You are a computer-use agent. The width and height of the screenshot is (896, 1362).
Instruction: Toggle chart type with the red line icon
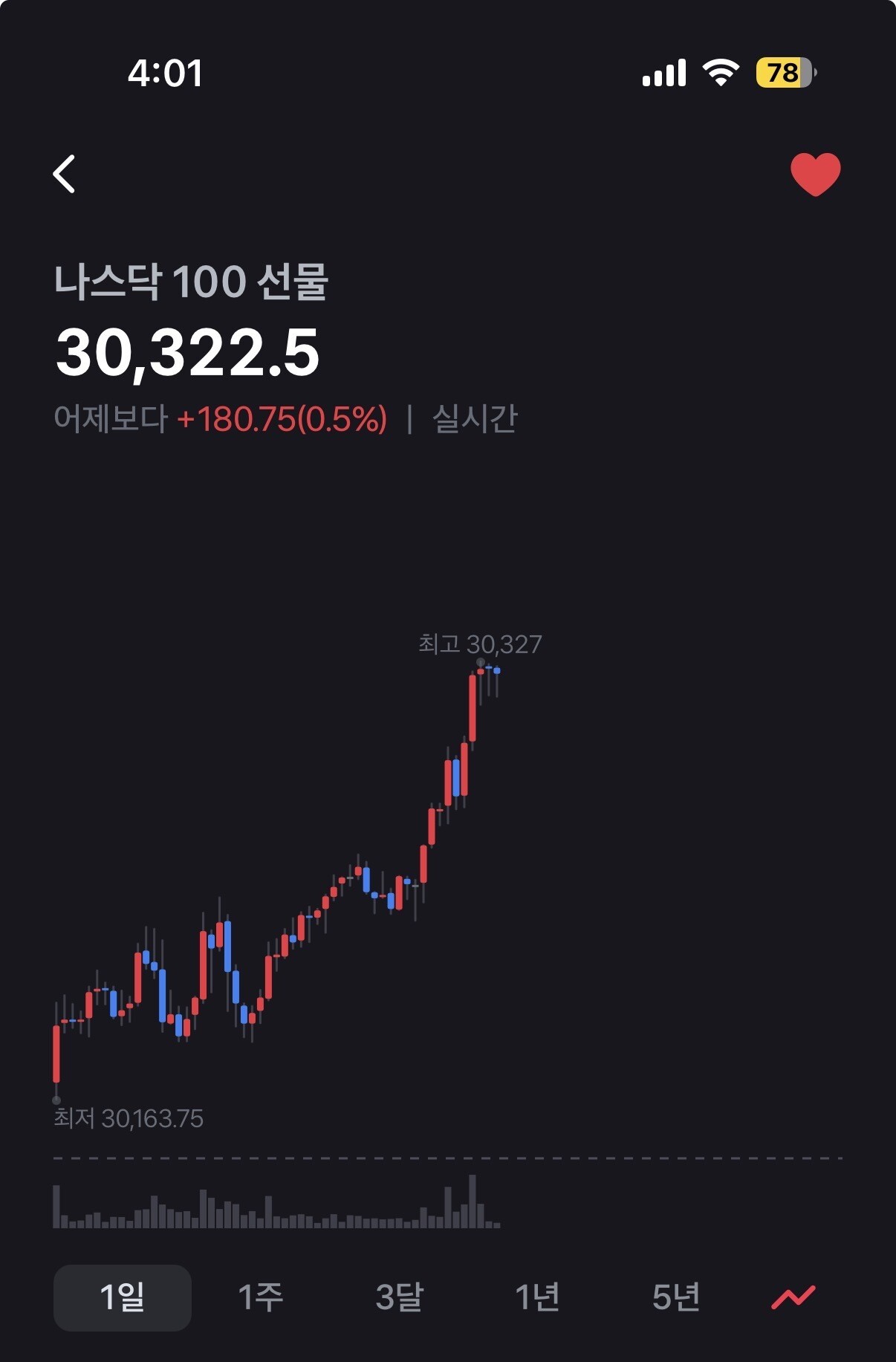(793, 1297)
